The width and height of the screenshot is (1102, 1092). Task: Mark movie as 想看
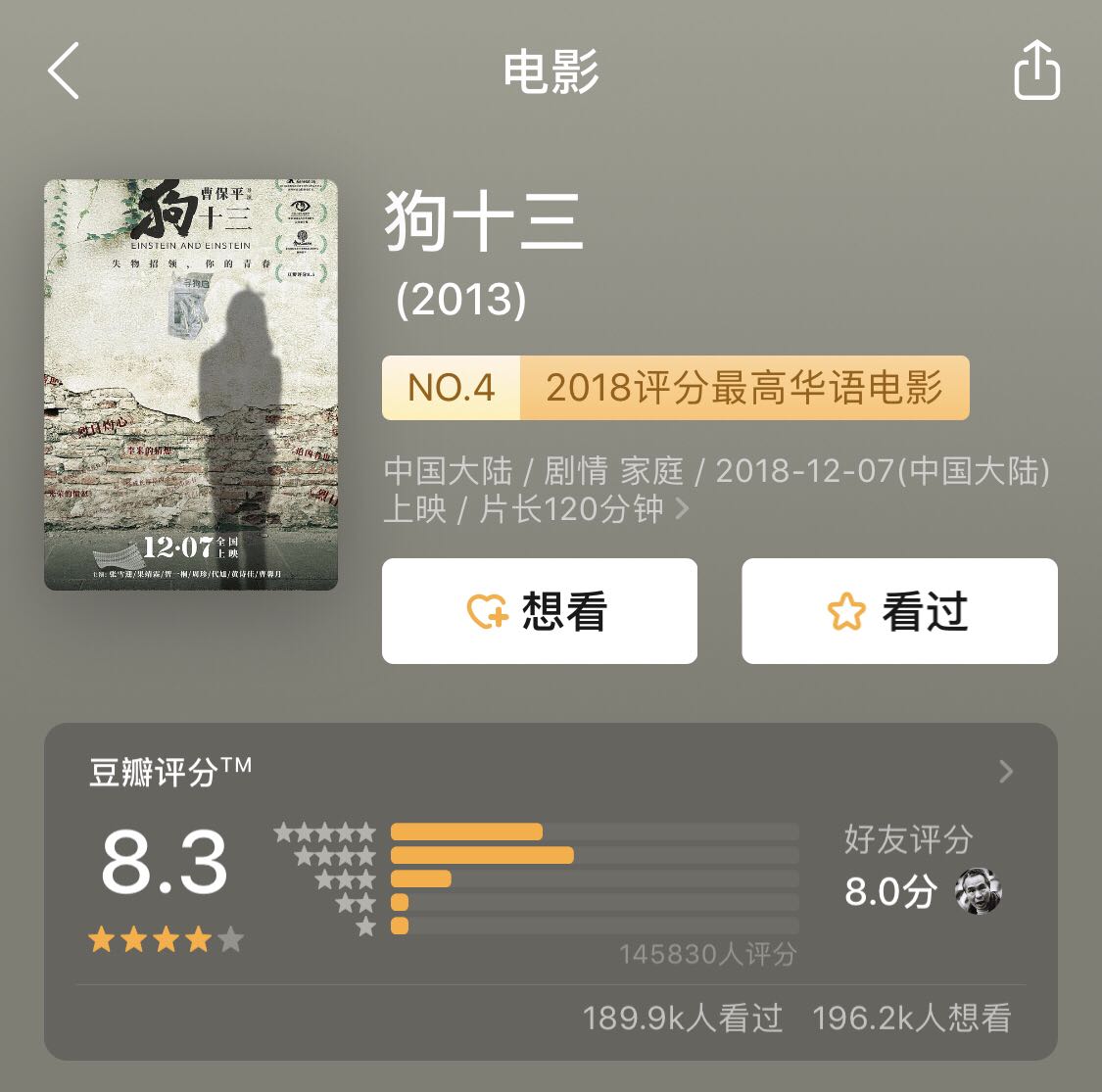[540, 611]
